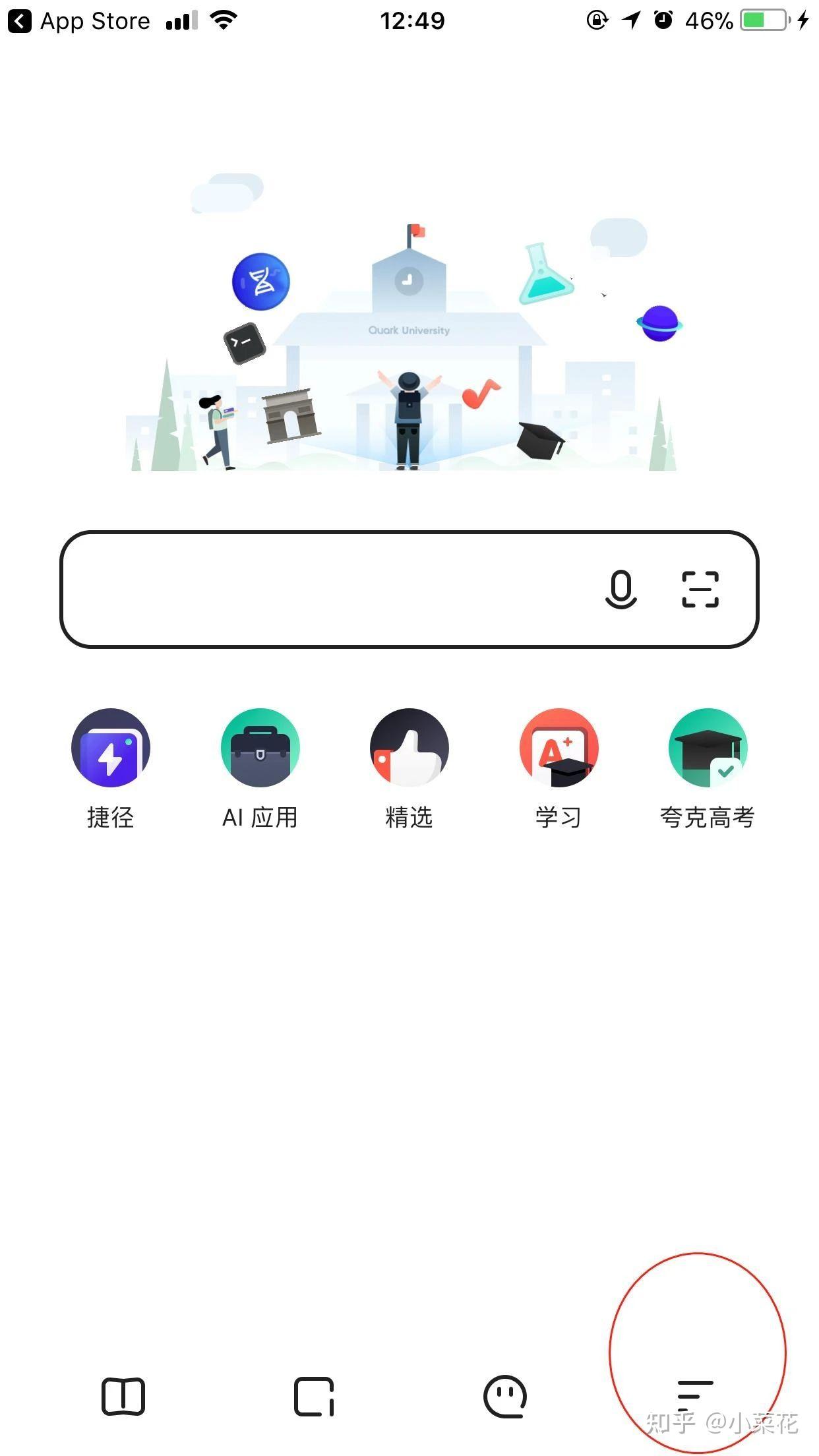Start voice search with the microphone

[x=621, y=589]
